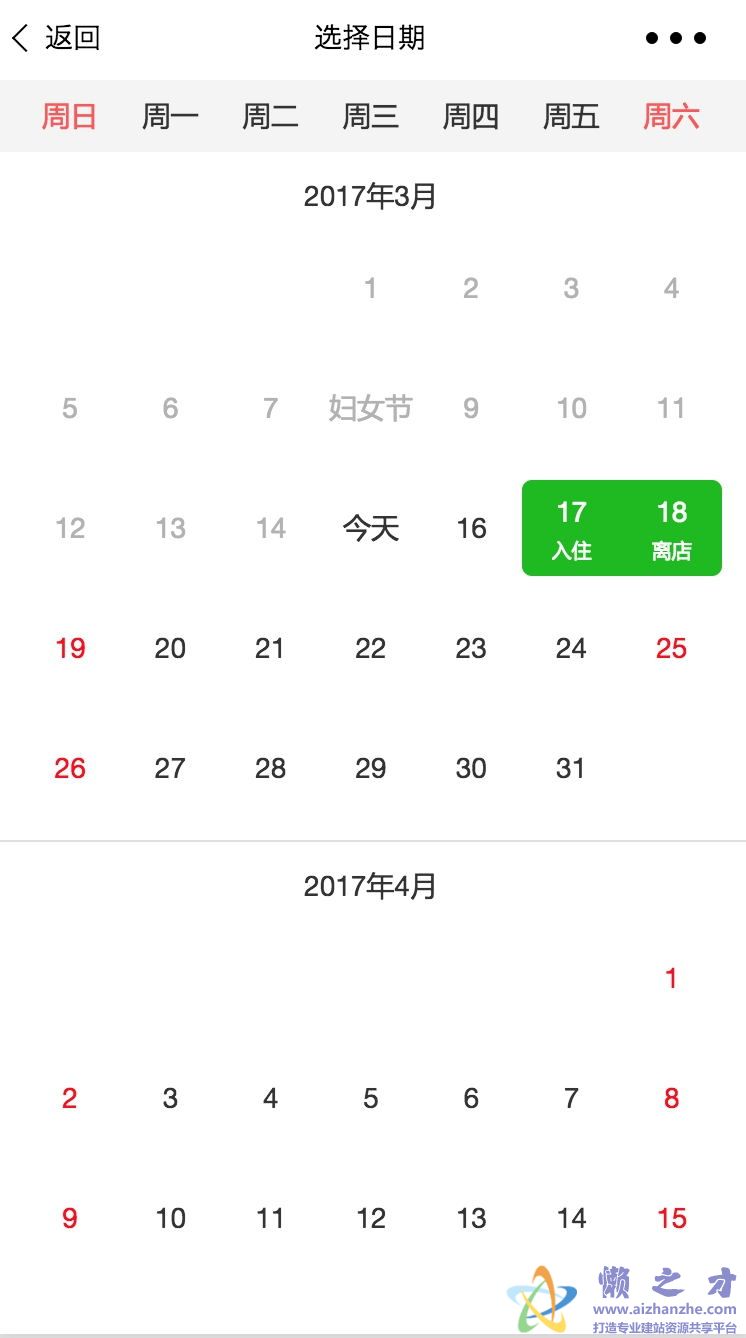Select March 22 on the calendar
746x1338 pixels.
coord(371,648)
